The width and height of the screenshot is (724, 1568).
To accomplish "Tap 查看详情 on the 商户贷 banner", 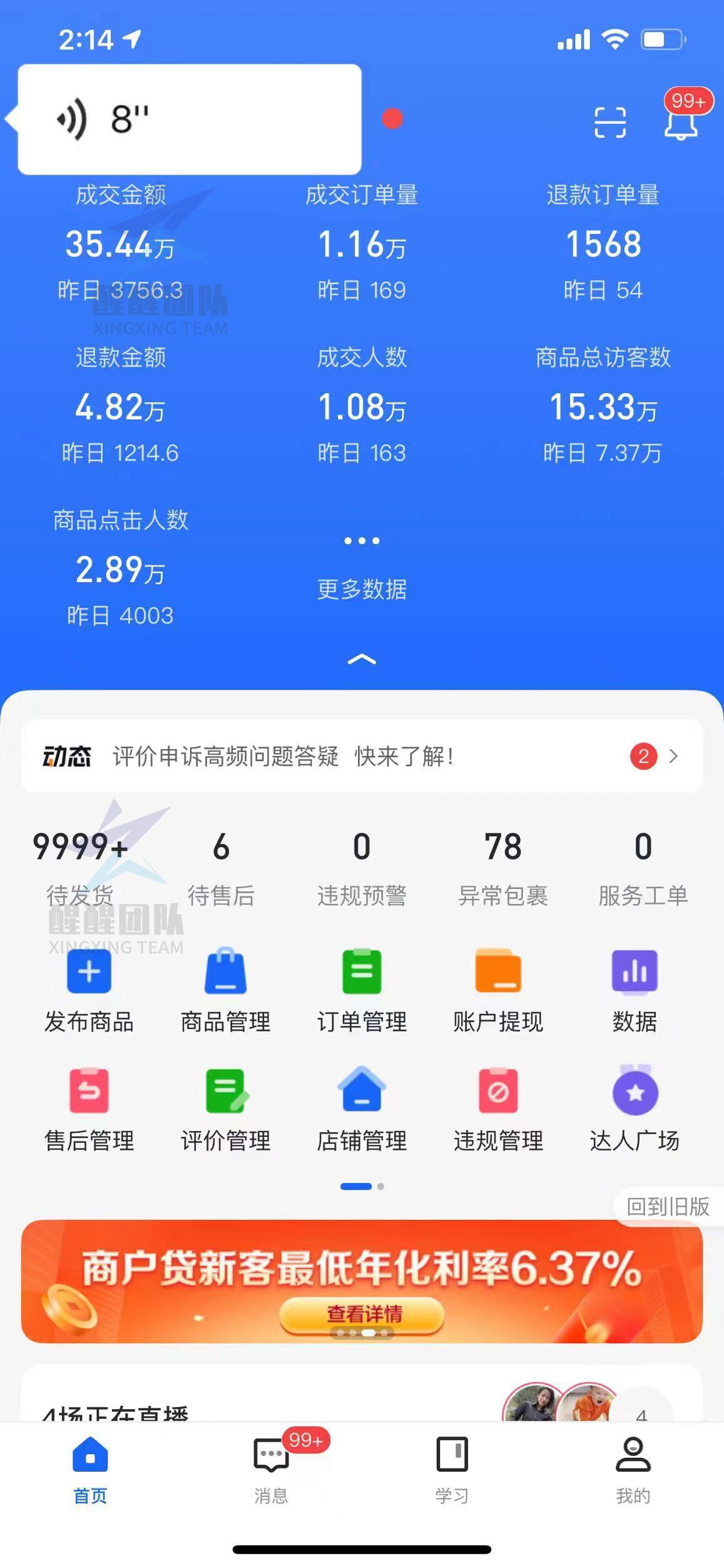I will point(362,1313).
